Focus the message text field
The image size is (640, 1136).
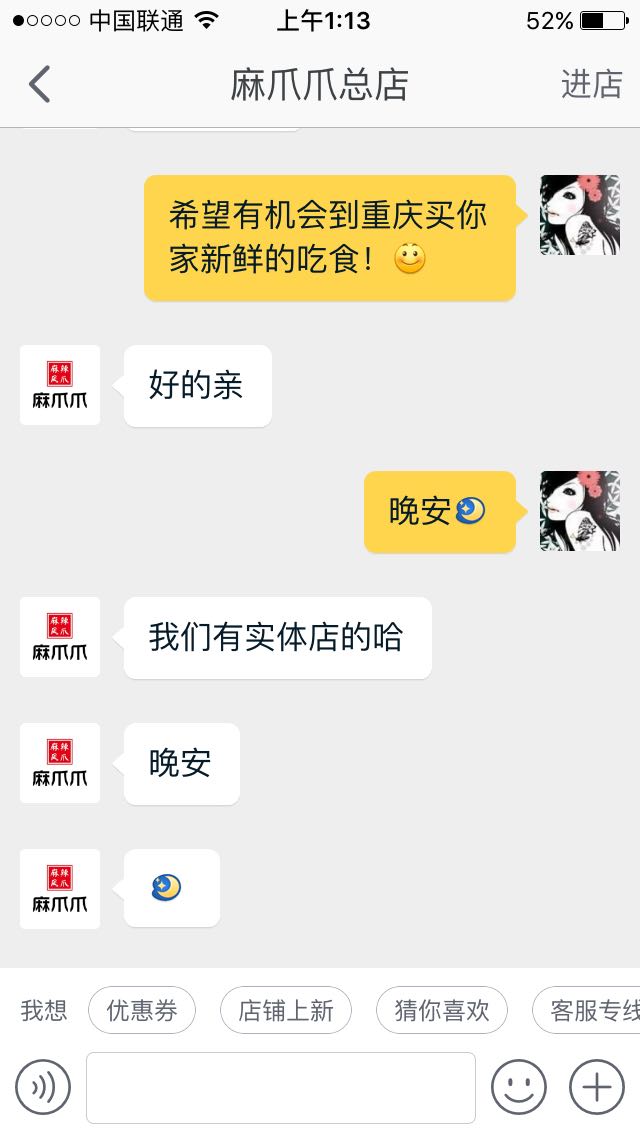click(x=281, y=1087)
